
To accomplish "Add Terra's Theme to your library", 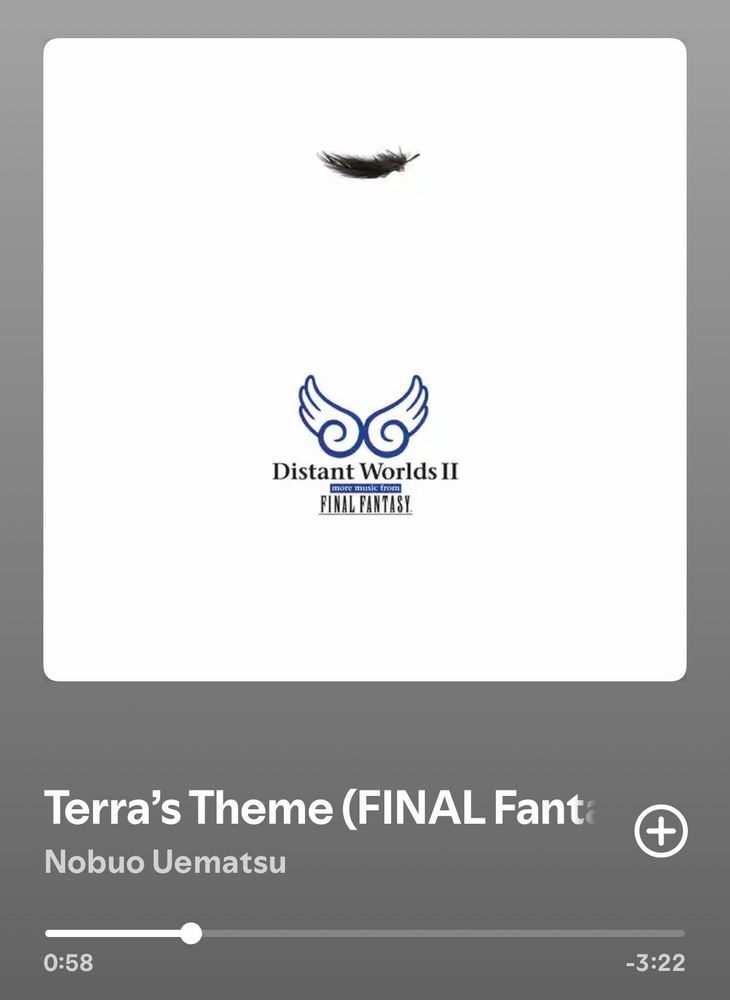I will 661,832.
